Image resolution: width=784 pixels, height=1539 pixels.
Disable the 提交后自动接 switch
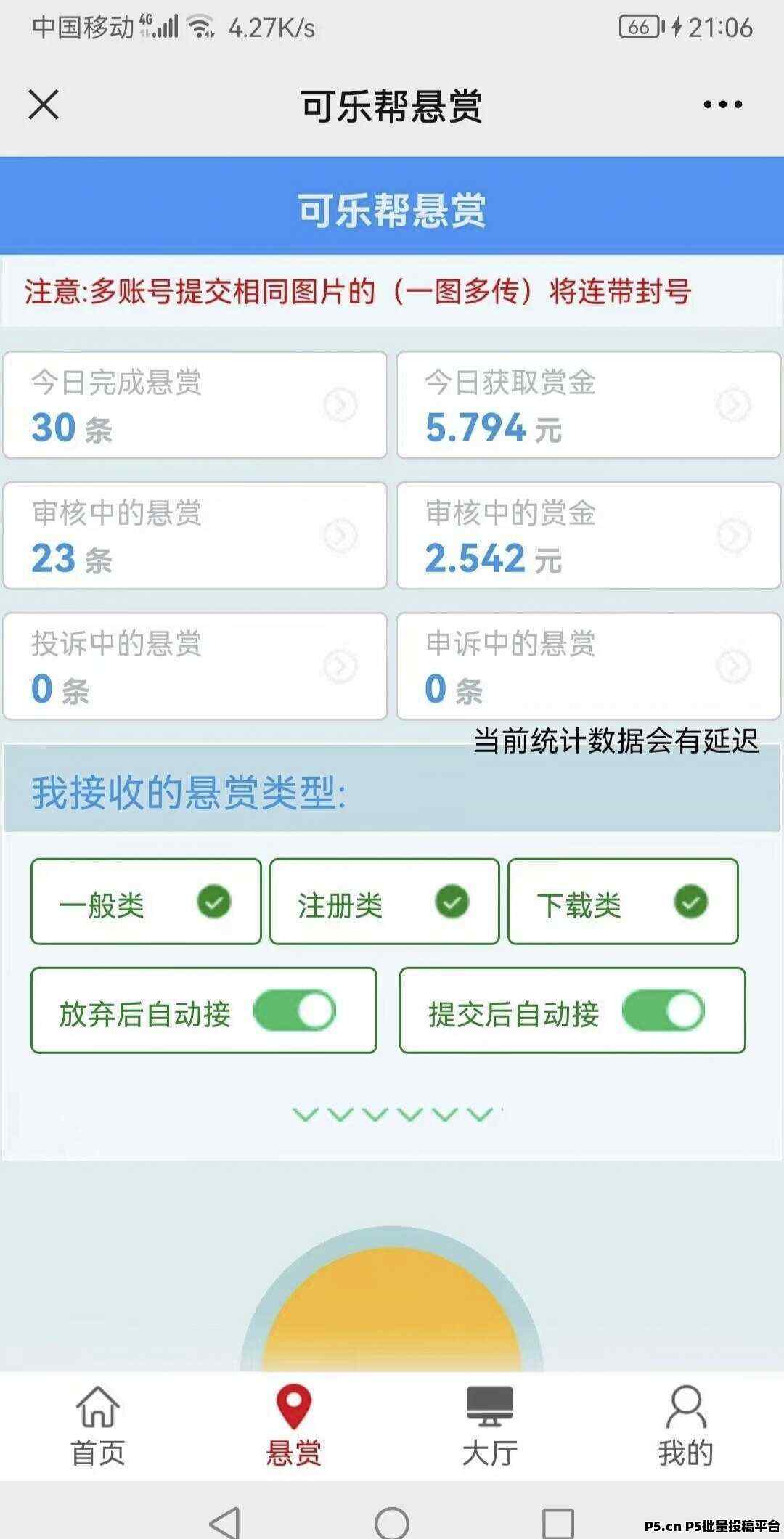click(663, 1011)
